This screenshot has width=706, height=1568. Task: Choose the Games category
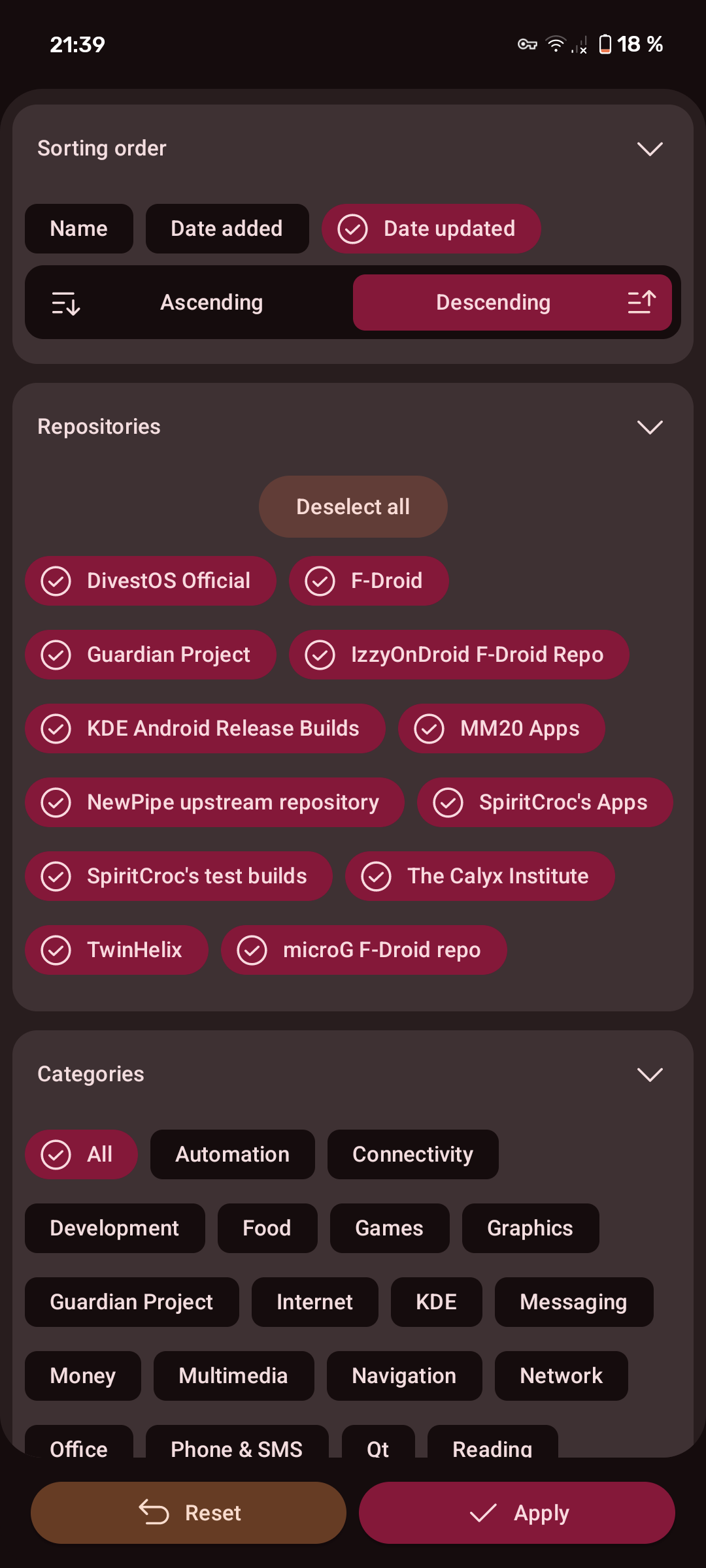coord(390,1228)
